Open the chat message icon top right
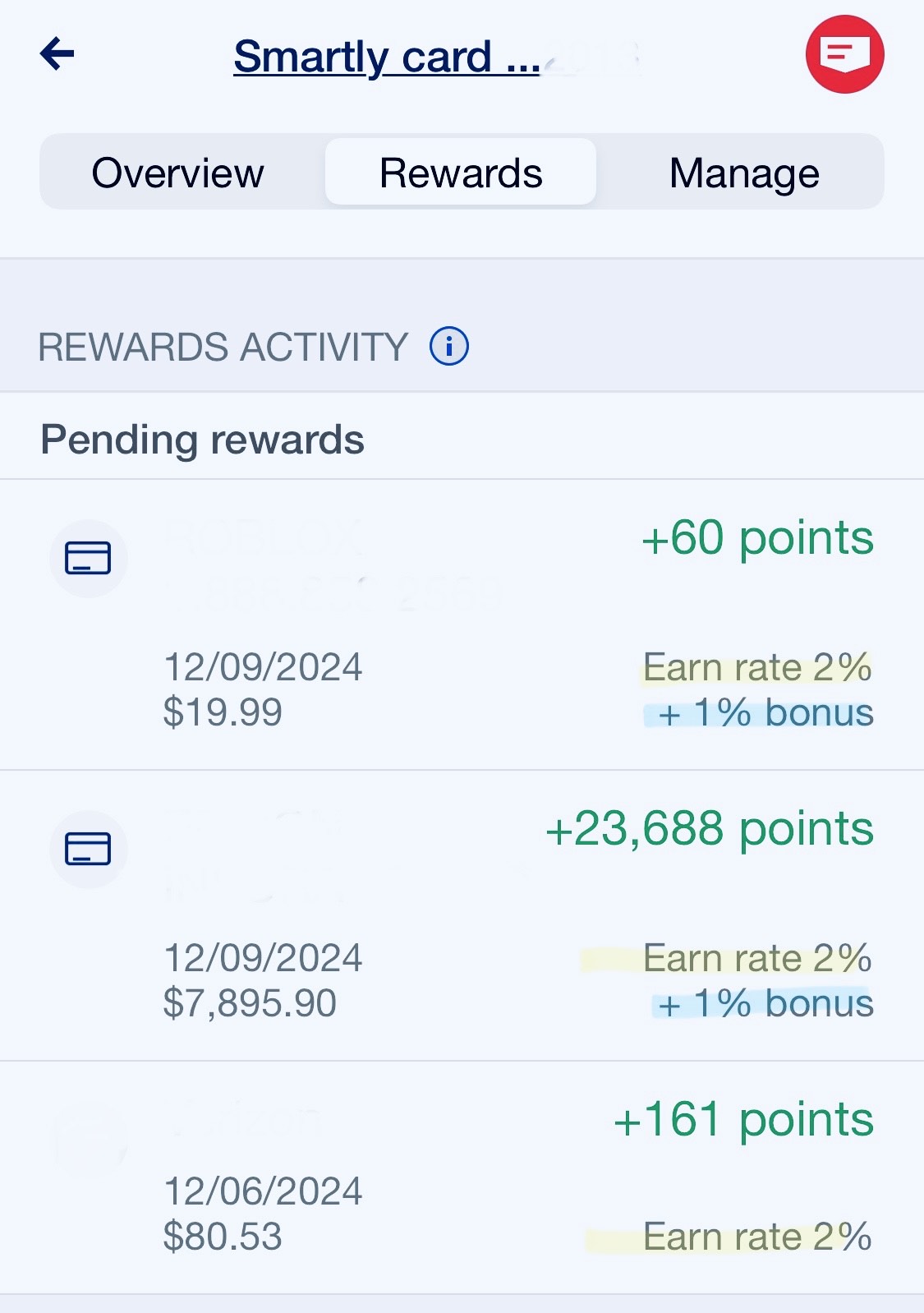The image size is (924, 1313). tap(846, 56)
